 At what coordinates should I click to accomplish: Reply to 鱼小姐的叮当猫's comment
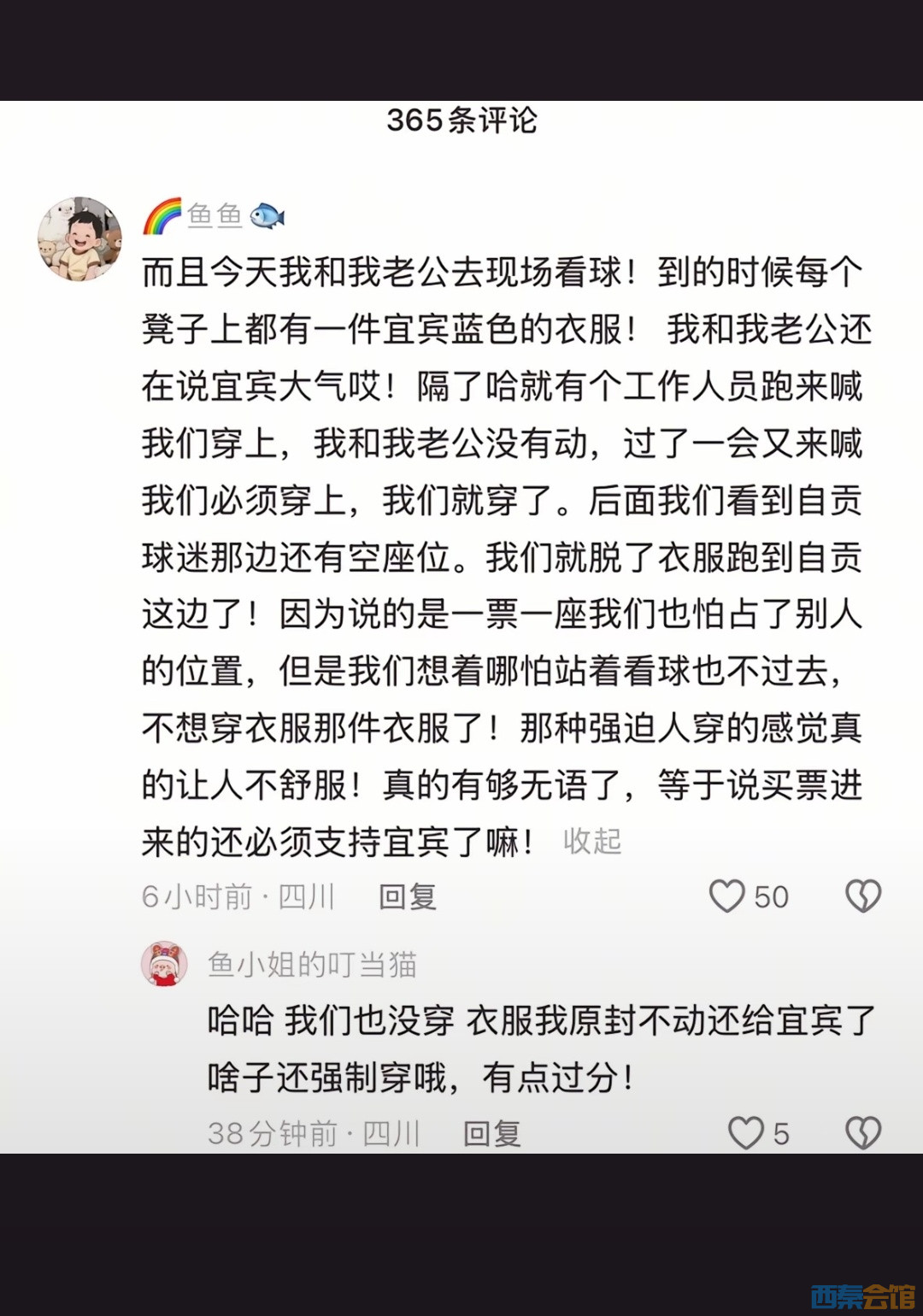491,1134
